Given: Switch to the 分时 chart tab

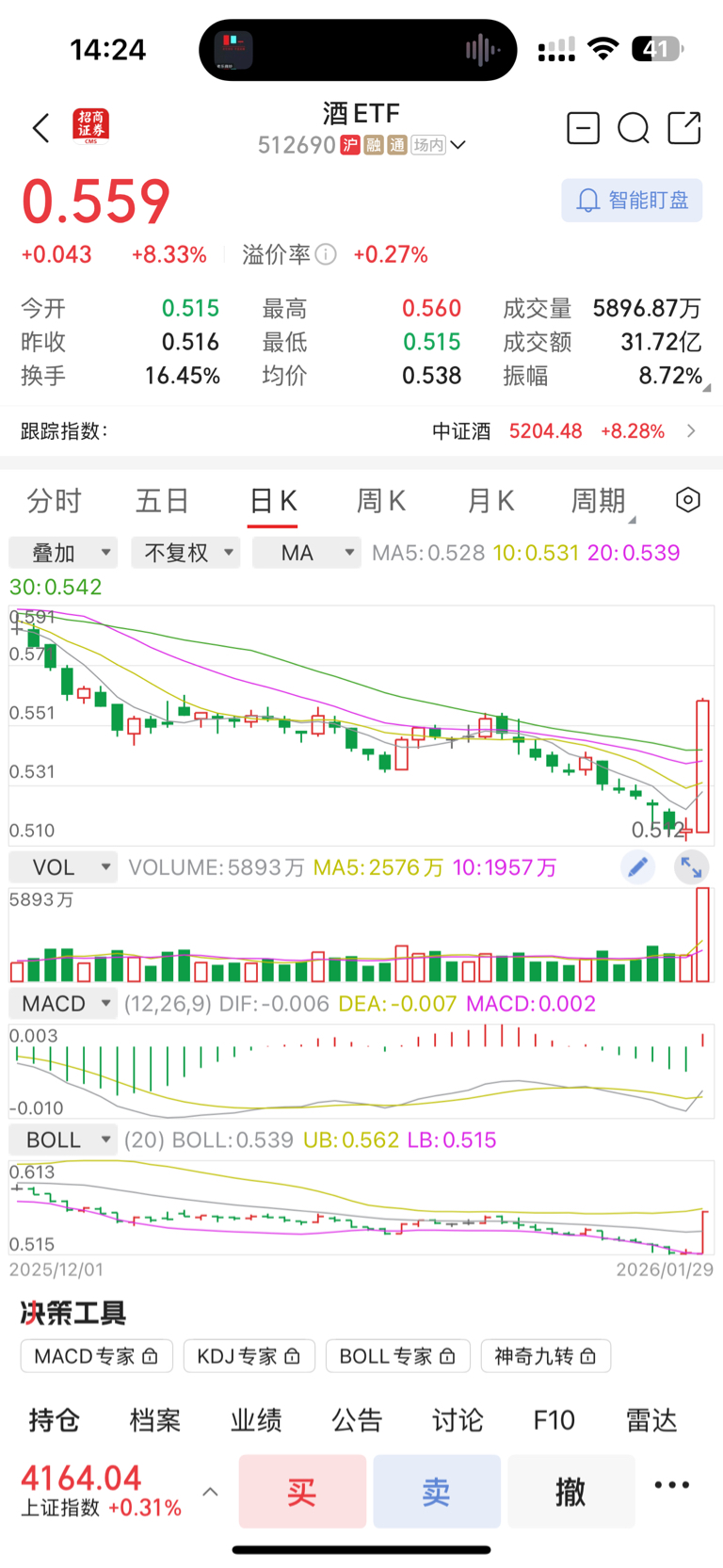Looking at the screenshot, I should pyautogui.click(x=55, y=501).
